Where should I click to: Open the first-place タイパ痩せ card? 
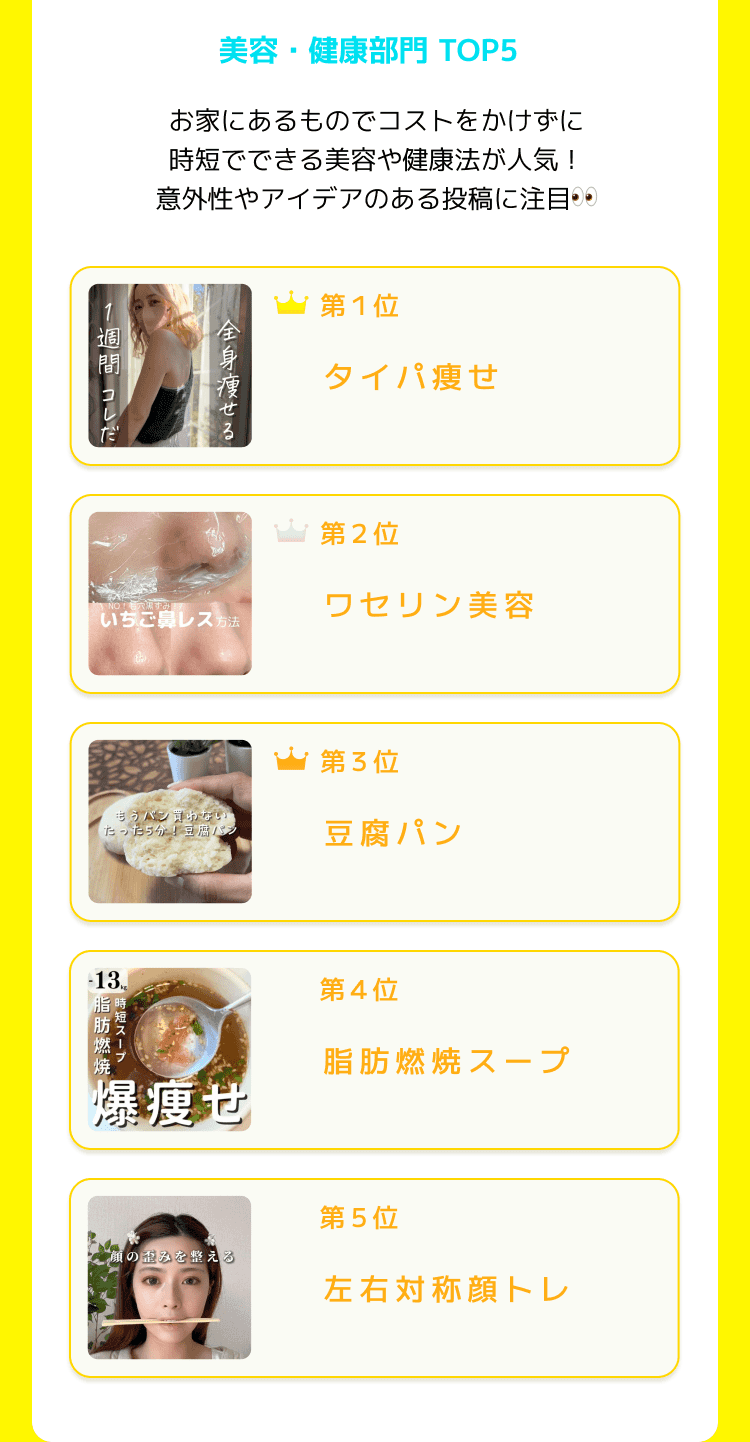[x=375, y=366]
